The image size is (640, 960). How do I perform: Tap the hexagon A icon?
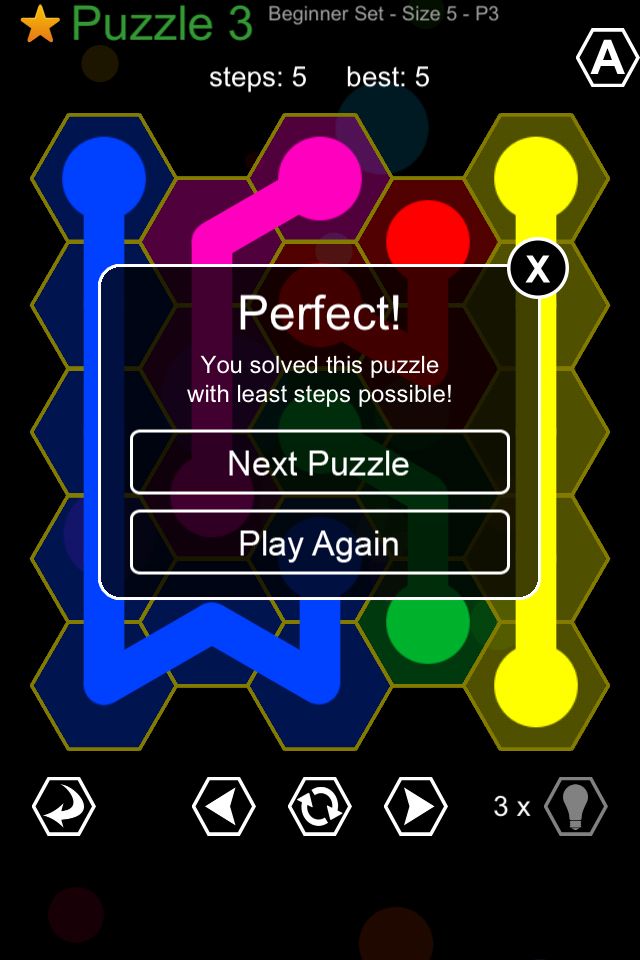607,60
